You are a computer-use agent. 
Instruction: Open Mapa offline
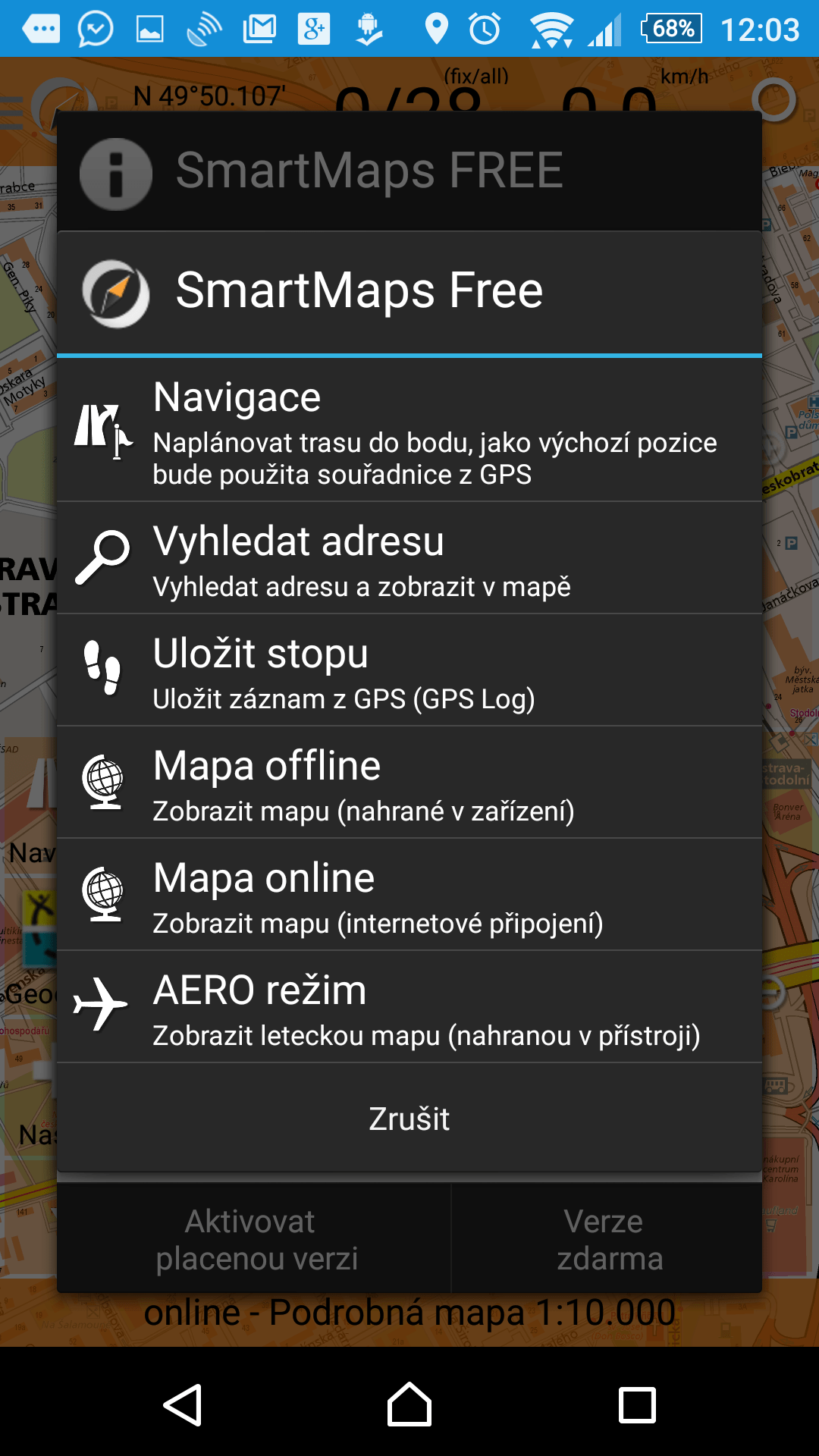tap(409, 782)
